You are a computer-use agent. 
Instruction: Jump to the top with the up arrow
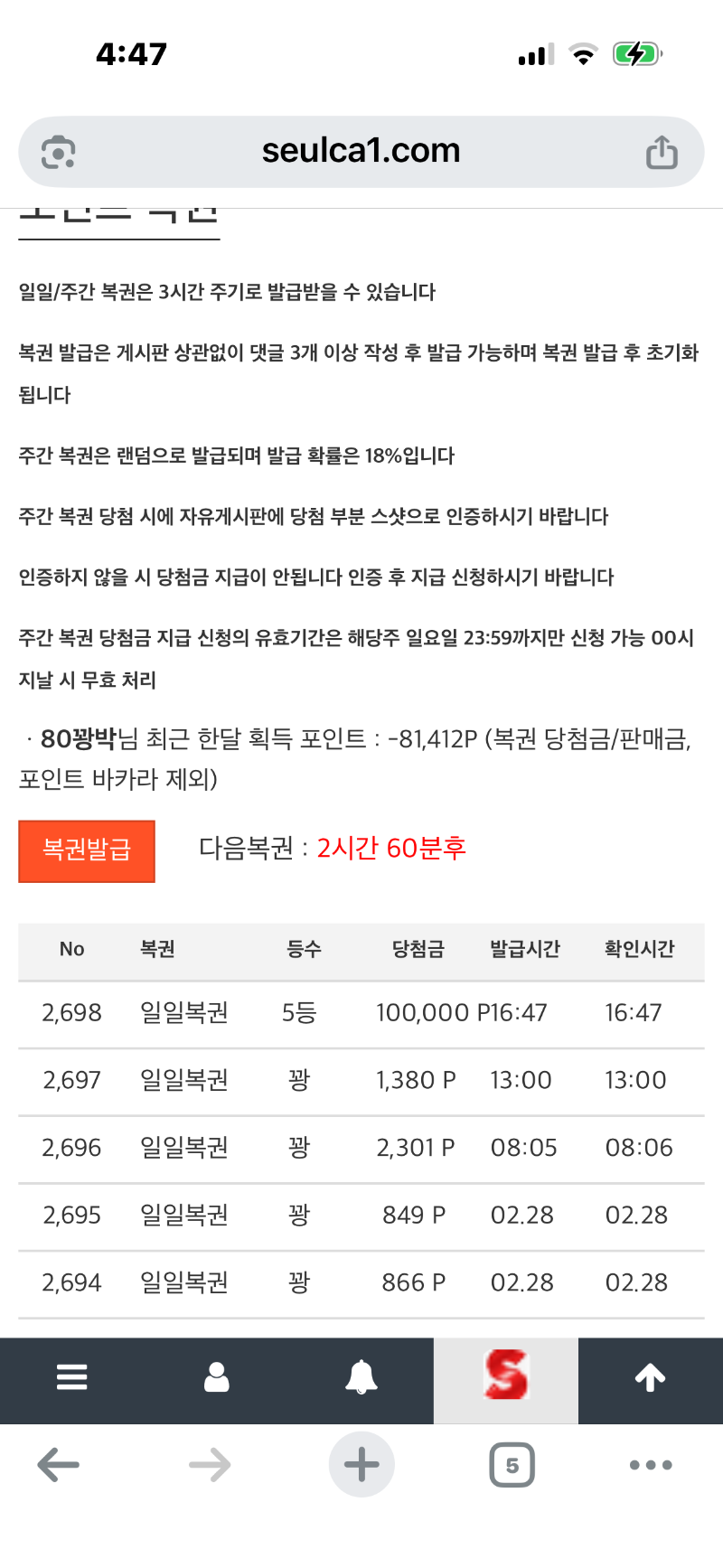(651, 1377)
